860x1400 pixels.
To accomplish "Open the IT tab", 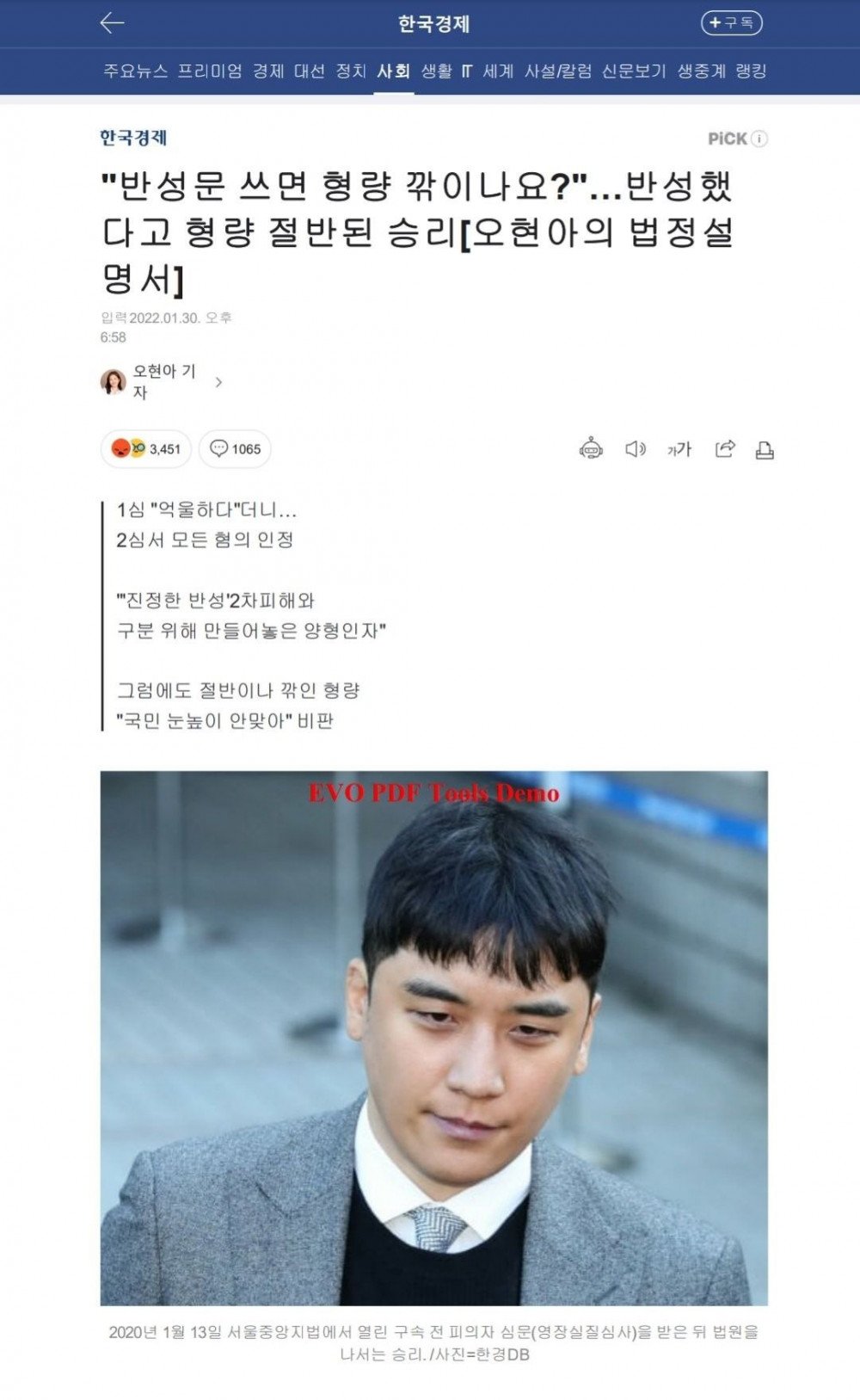I will 467,71.
